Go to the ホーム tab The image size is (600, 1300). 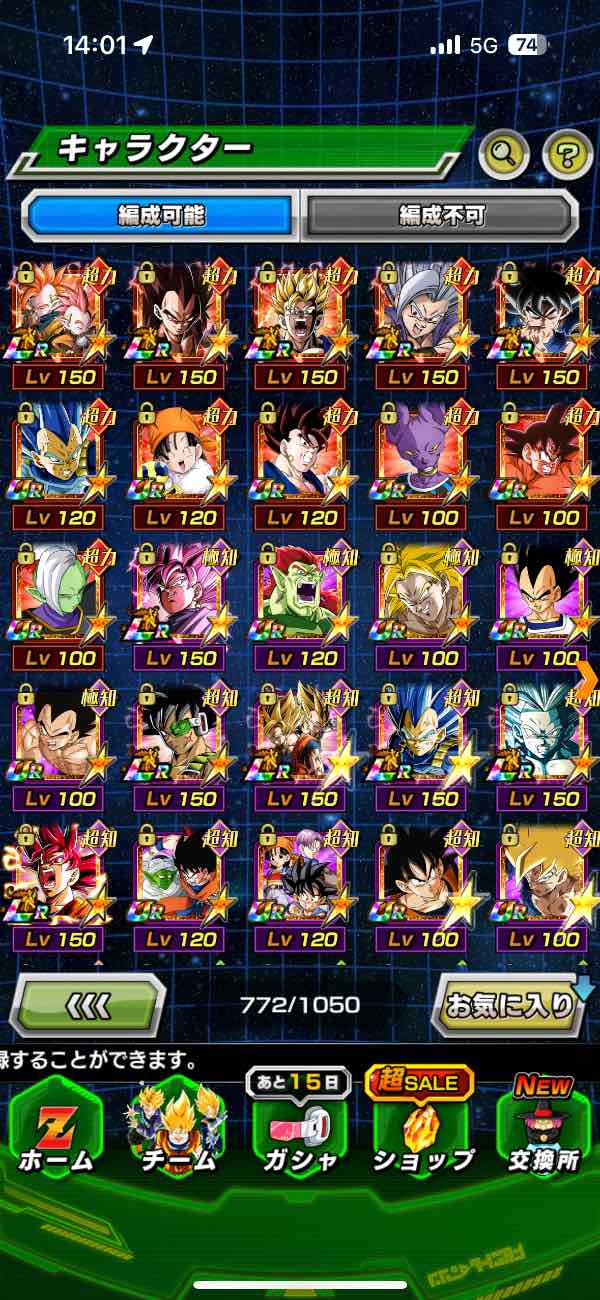pos(55,1125)
